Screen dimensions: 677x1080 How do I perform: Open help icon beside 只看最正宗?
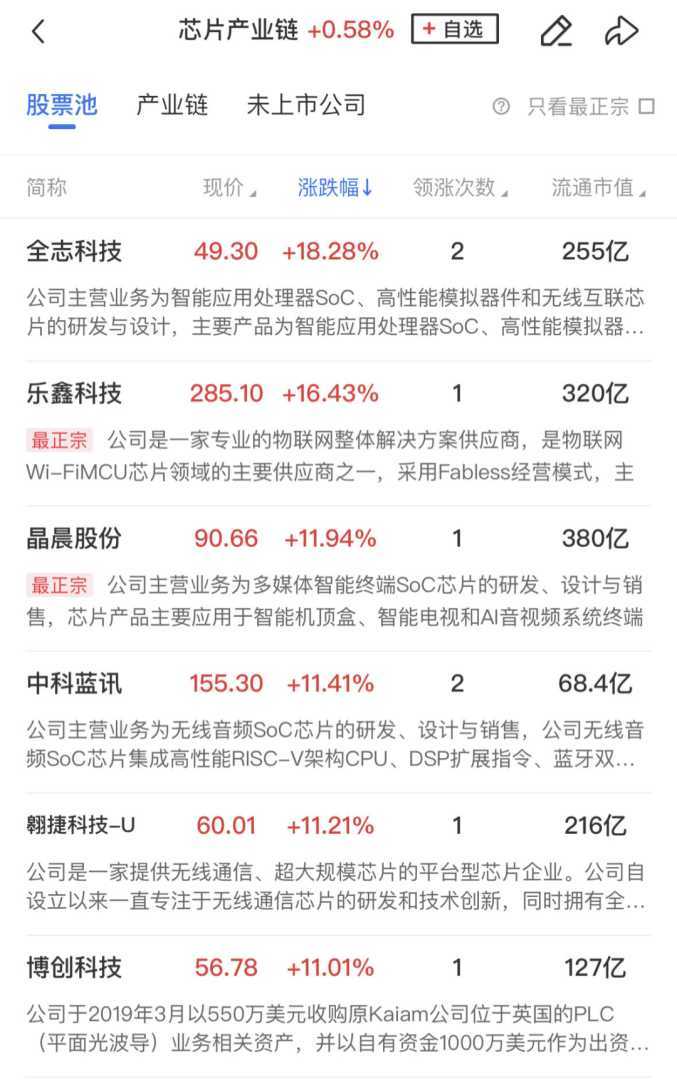point(501,107)
